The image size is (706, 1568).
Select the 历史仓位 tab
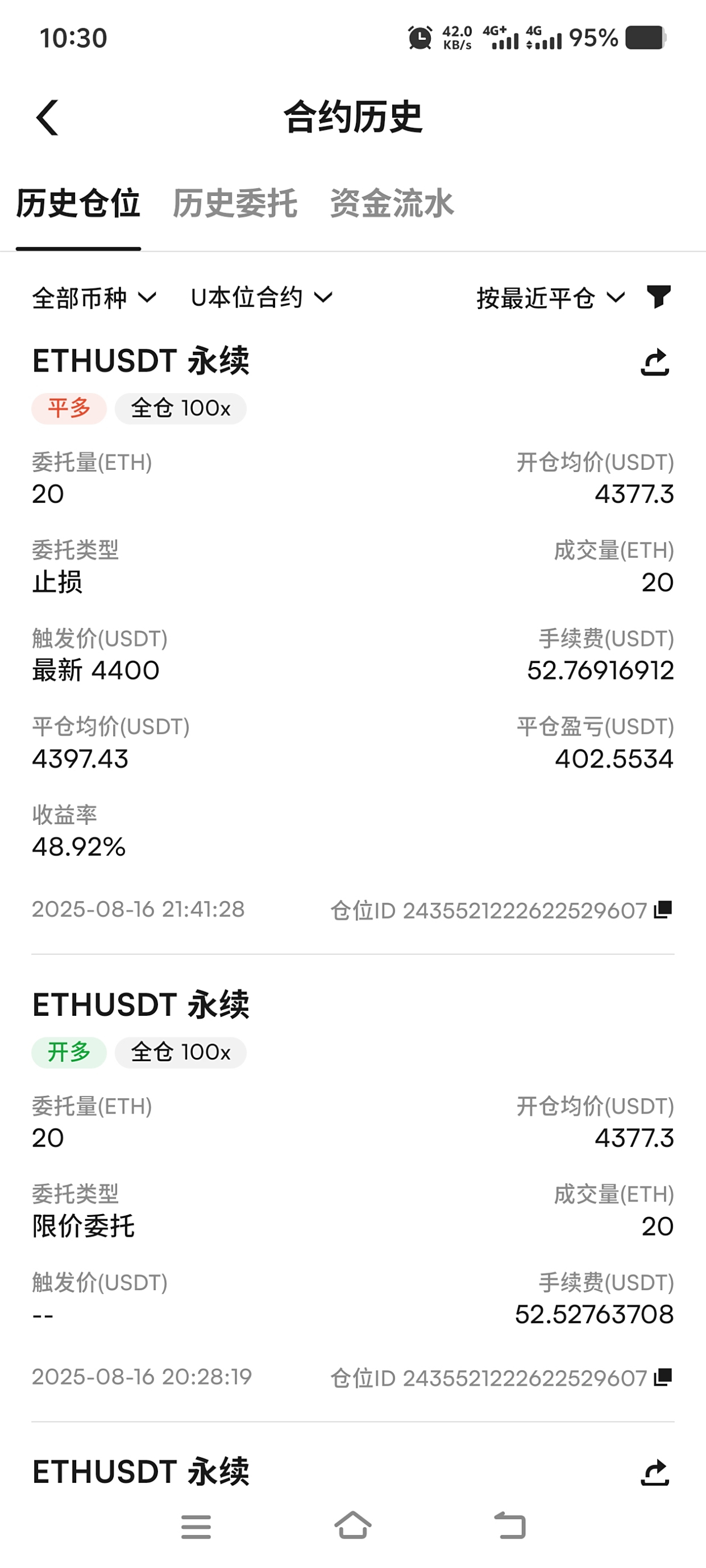click(79, 206)
